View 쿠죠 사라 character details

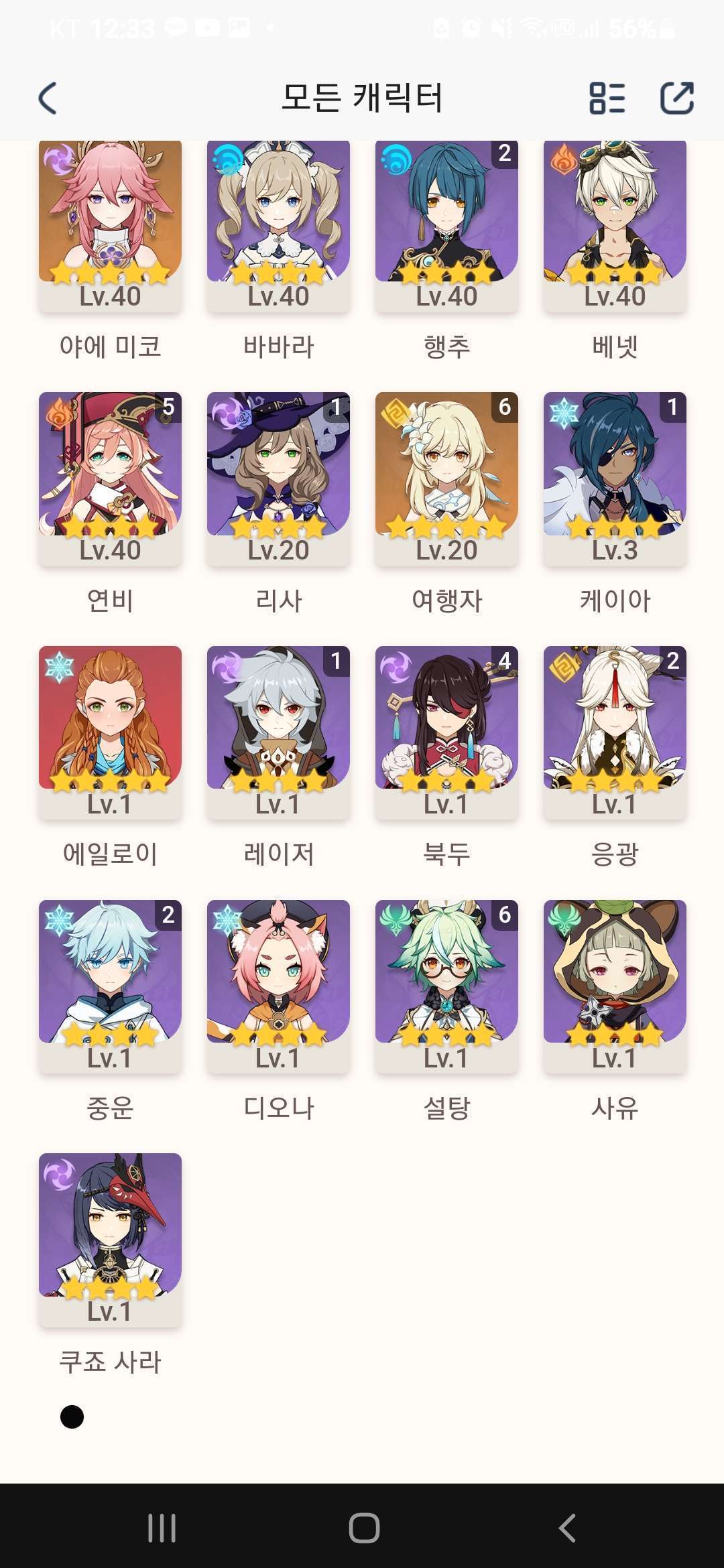point(110,1238)
